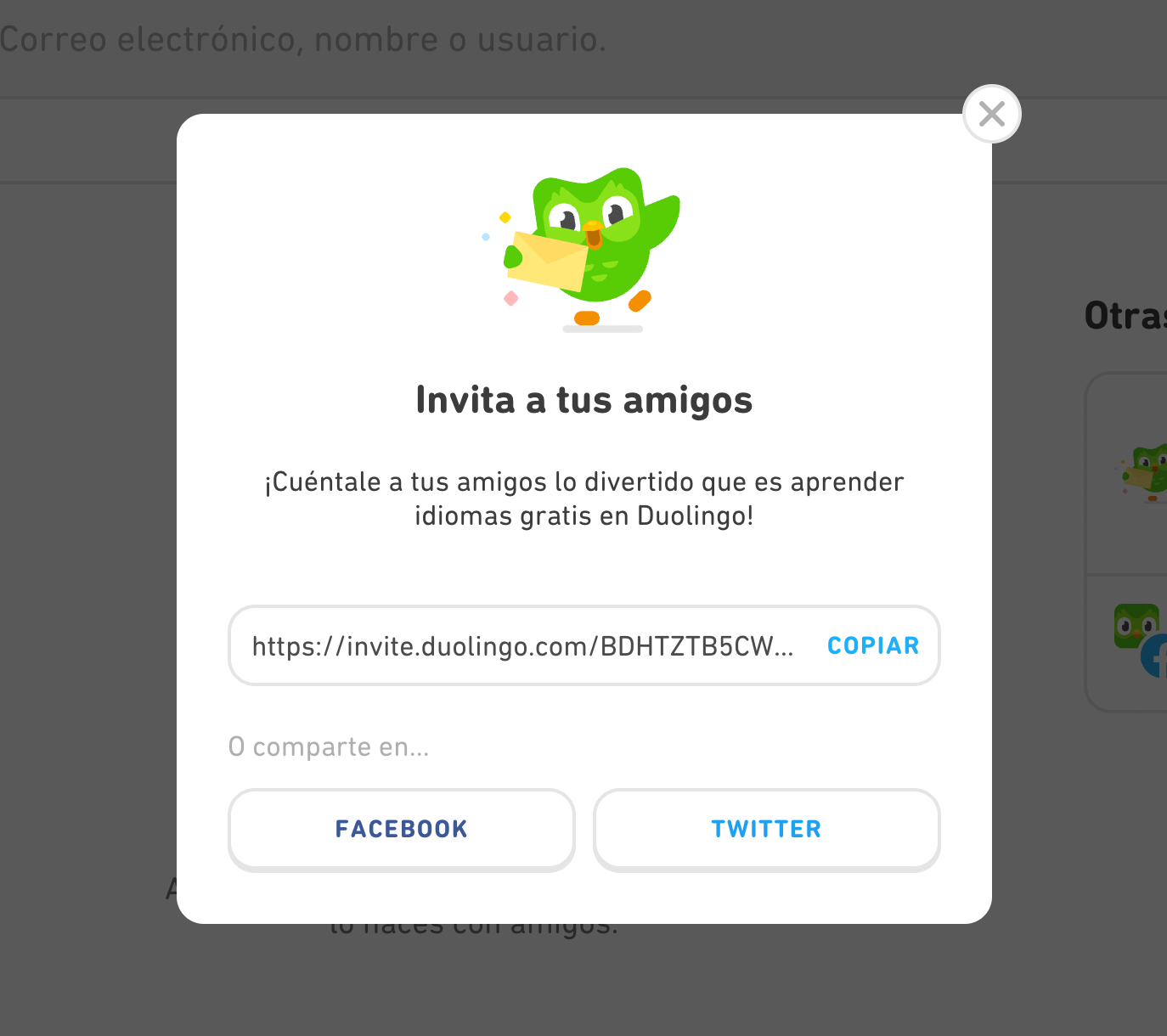The image size is (1167, 1036).
Task: Close the invite friends dialog
Action: click(991, 114)
